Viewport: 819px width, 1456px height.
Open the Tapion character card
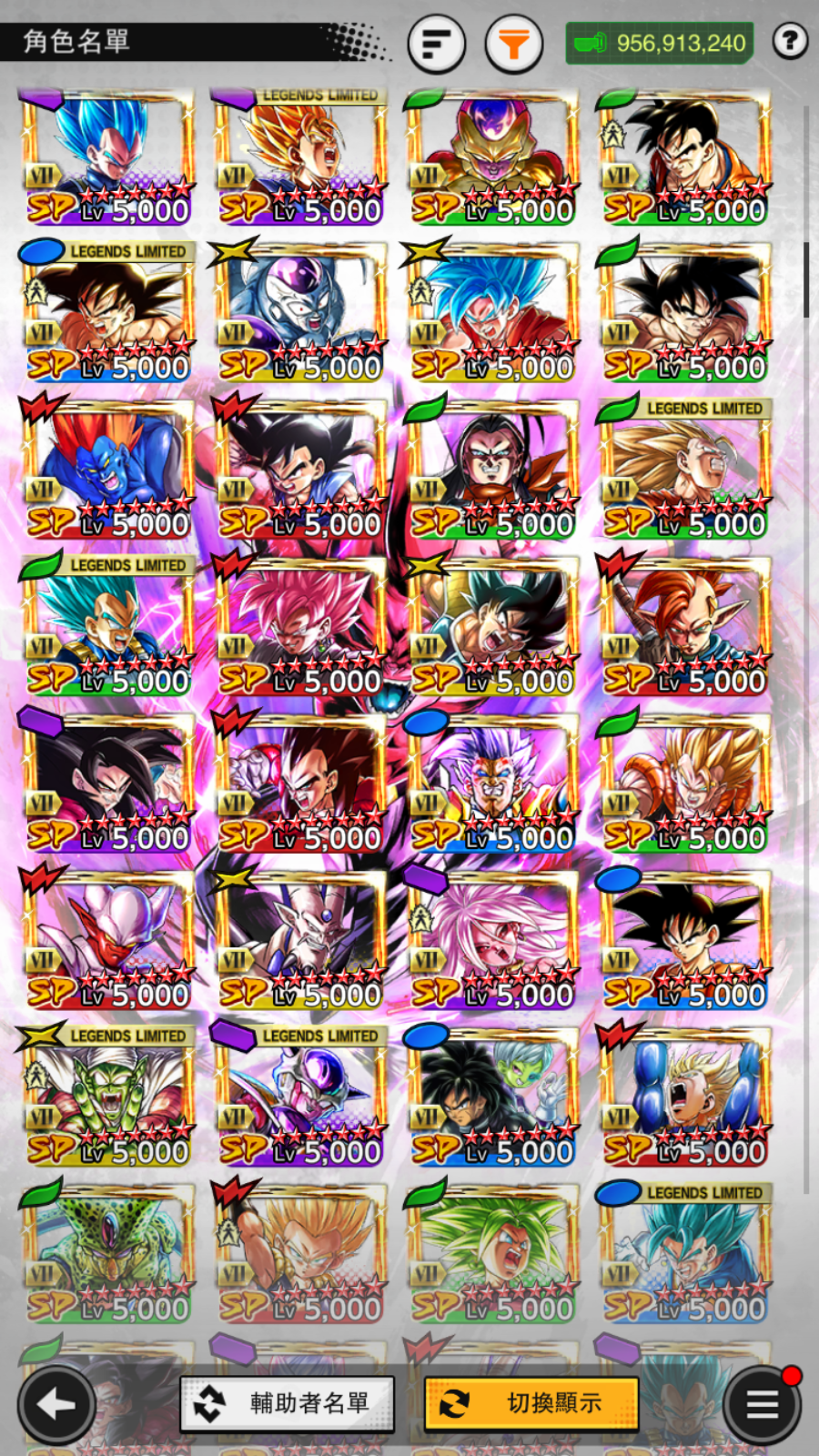tap(684, 628)
